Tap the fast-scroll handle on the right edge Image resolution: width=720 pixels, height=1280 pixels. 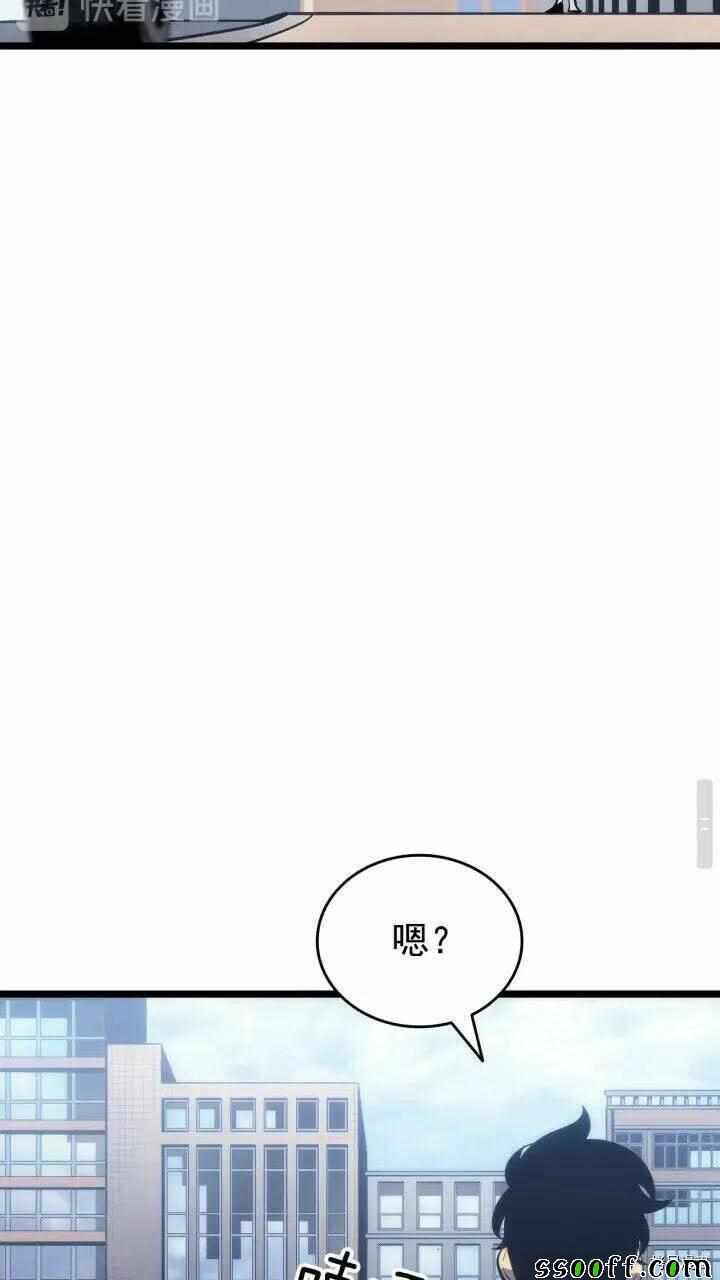(704, 823)
